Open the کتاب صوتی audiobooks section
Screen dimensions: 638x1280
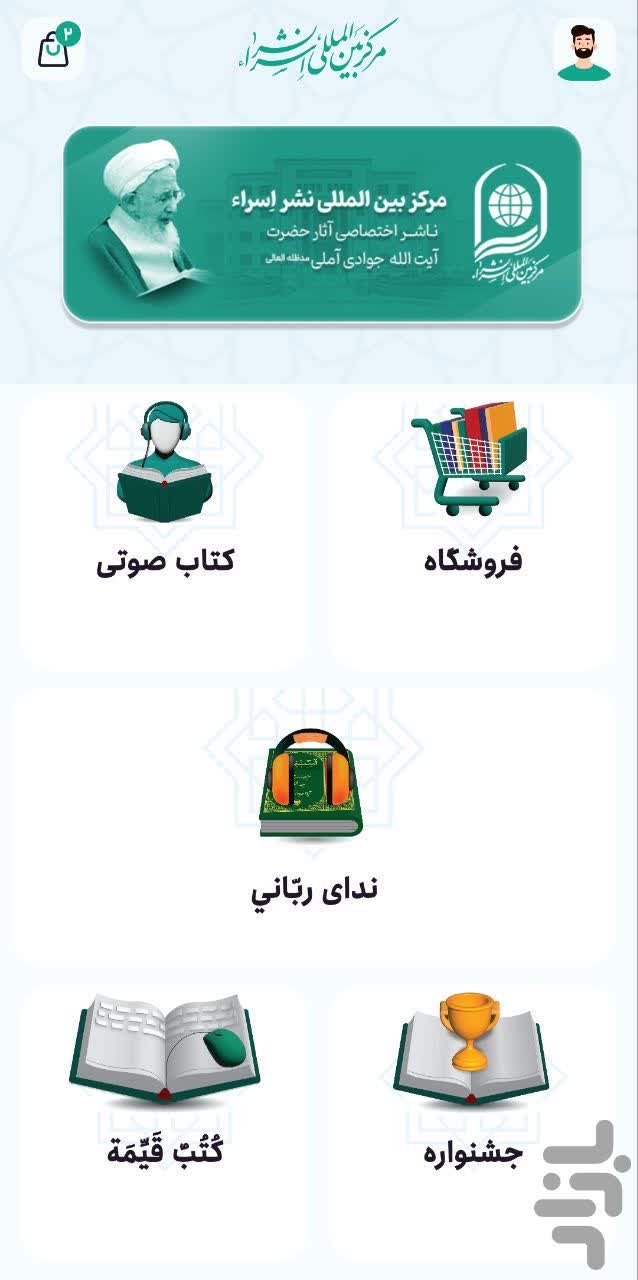click(165, 530)
